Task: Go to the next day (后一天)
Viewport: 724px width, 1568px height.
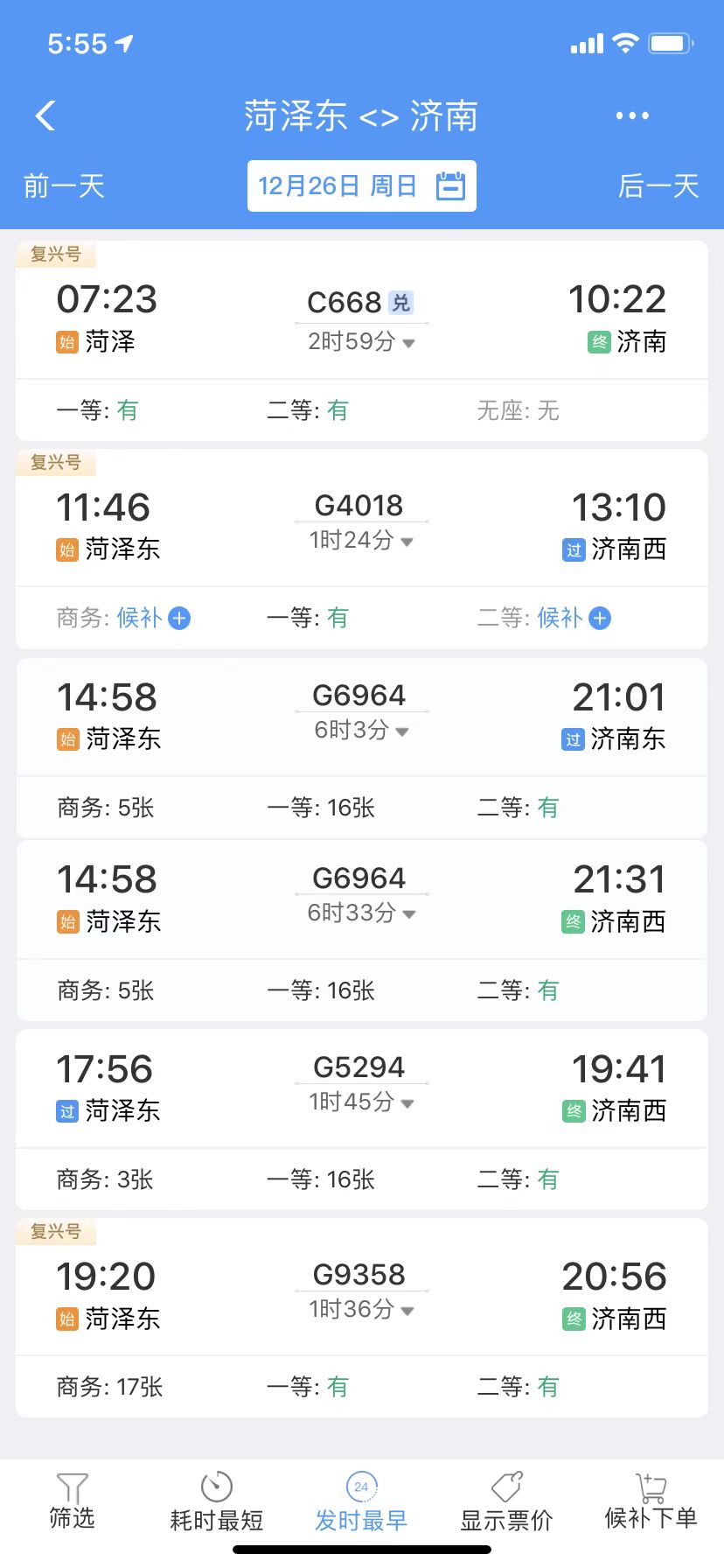Action: click(x=658, y=185)
